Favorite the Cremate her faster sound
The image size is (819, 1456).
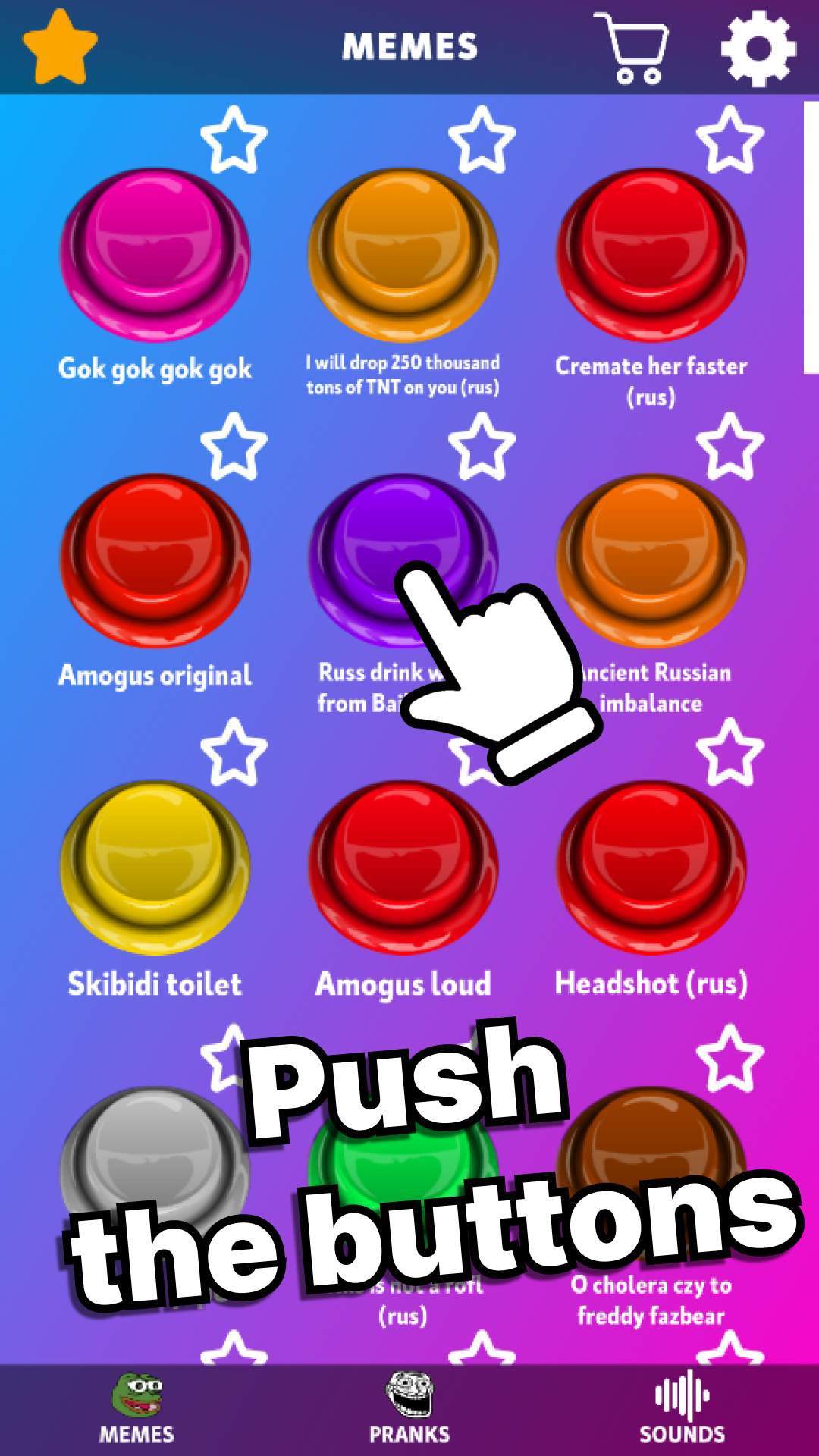click(730, 140)
